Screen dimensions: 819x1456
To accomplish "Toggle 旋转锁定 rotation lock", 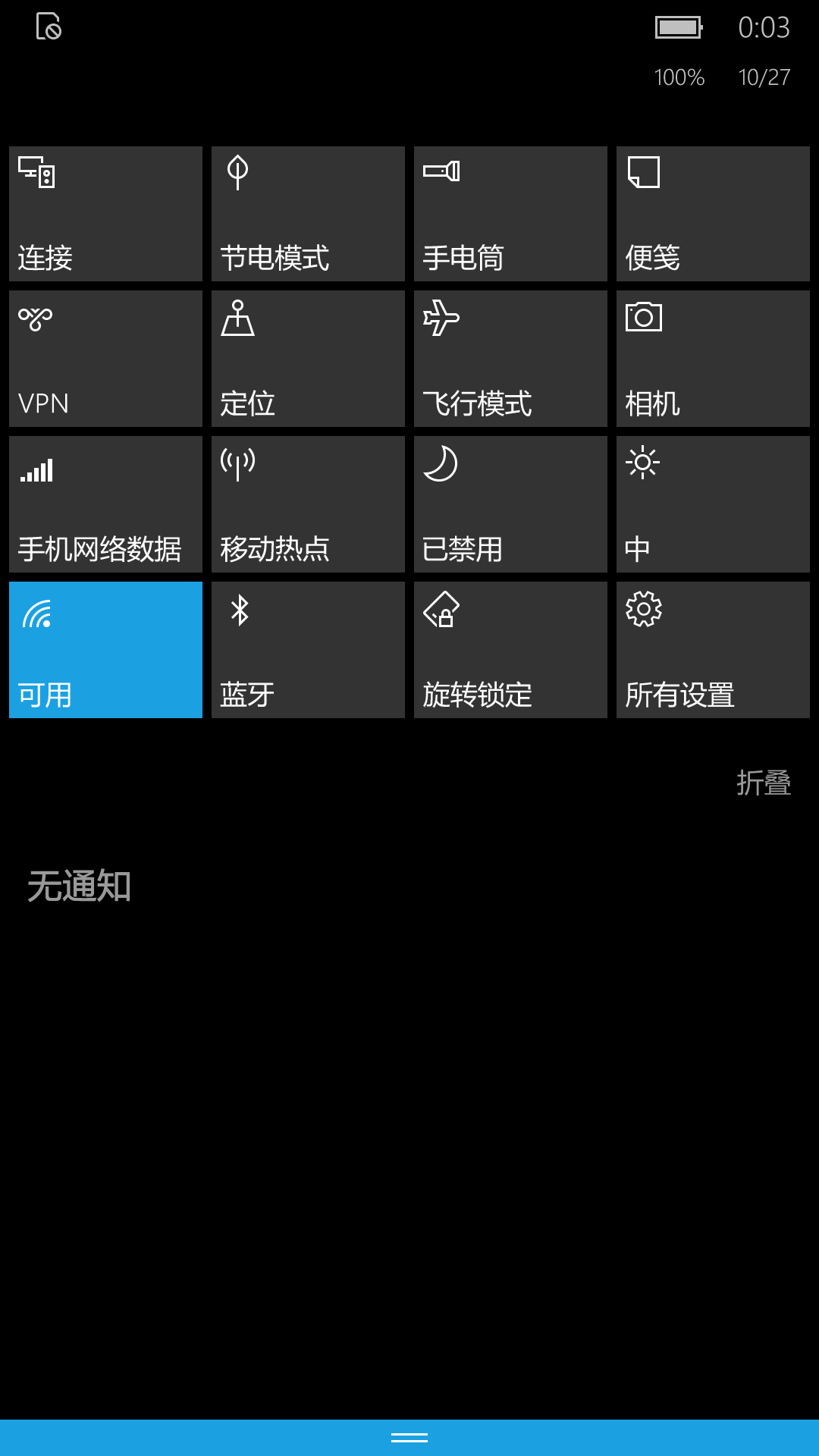I will [x=510, y=650].
